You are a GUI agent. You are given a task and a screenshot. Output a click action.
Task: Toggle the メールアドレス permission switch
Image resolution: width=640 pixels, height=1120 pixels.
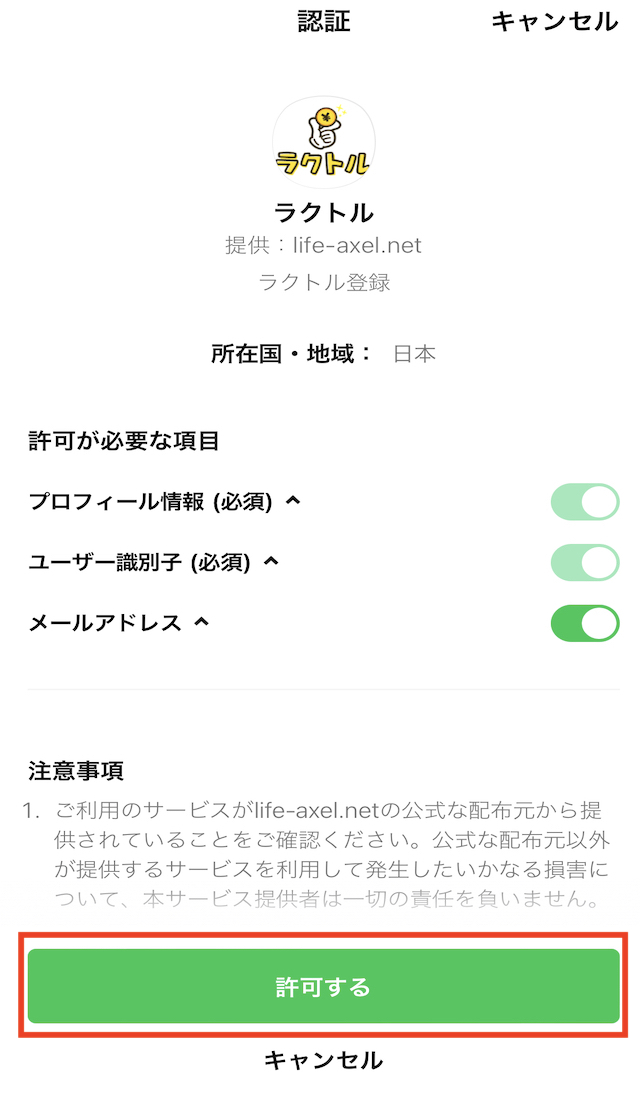(x=584, y=623)
